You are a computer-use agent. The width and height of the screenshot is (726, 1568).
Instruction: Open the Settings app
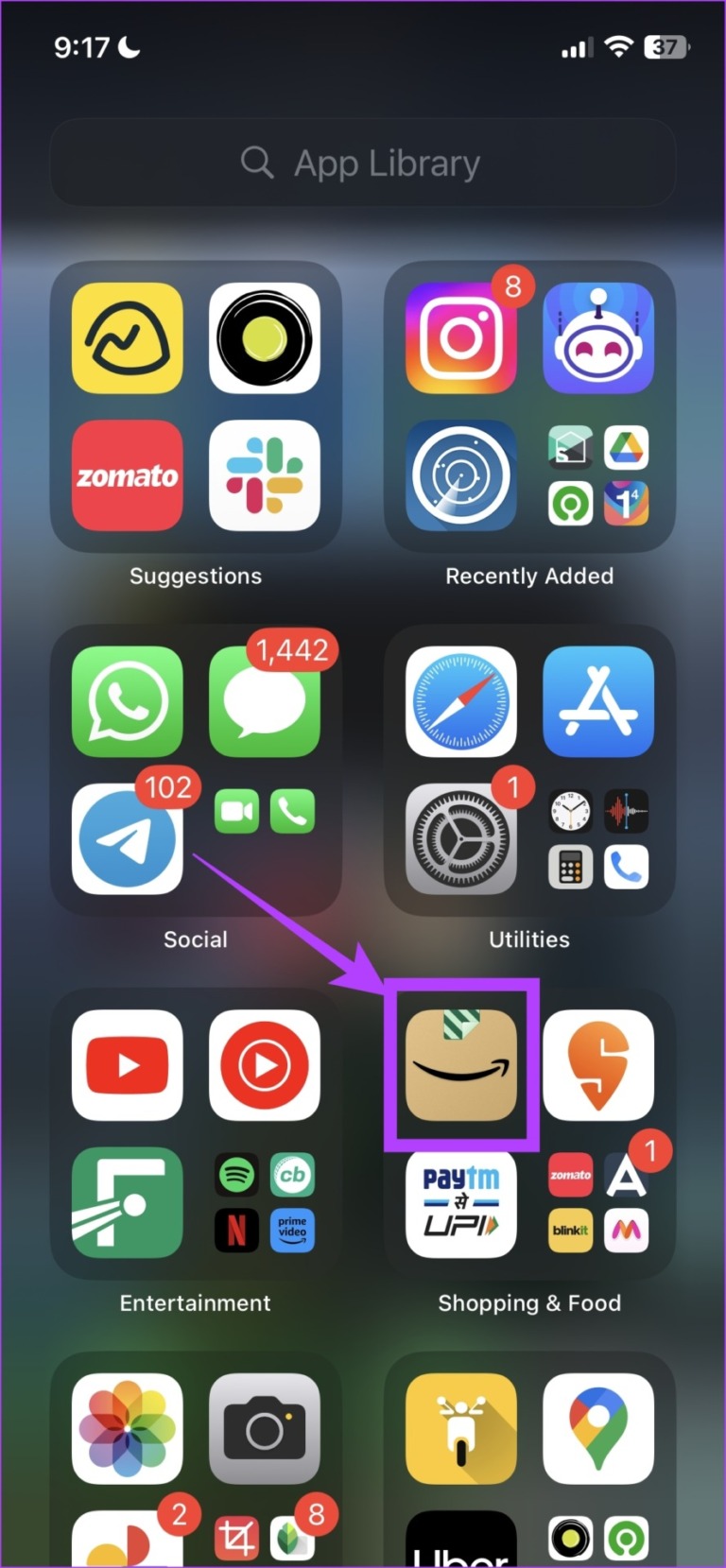tap(461, 839)
